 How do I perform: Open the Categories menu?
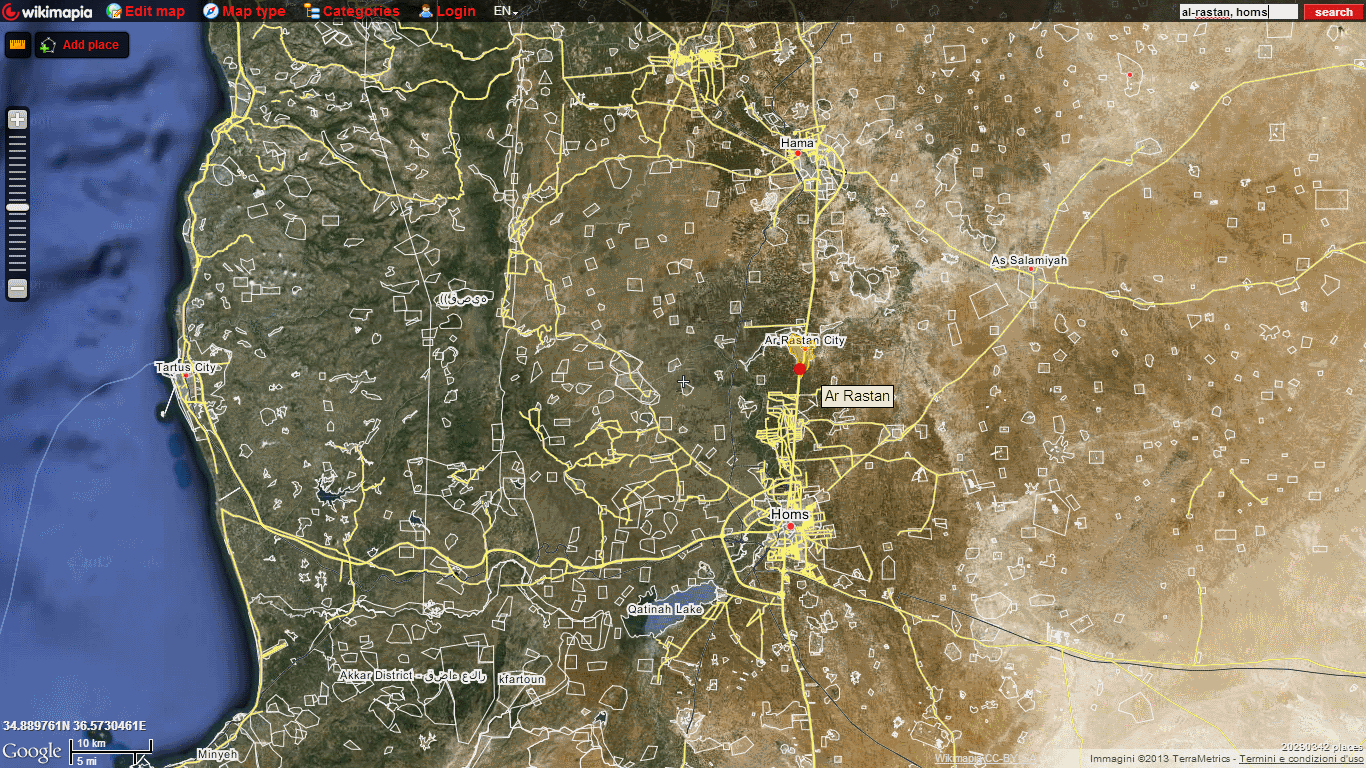(x=352, y=11)
